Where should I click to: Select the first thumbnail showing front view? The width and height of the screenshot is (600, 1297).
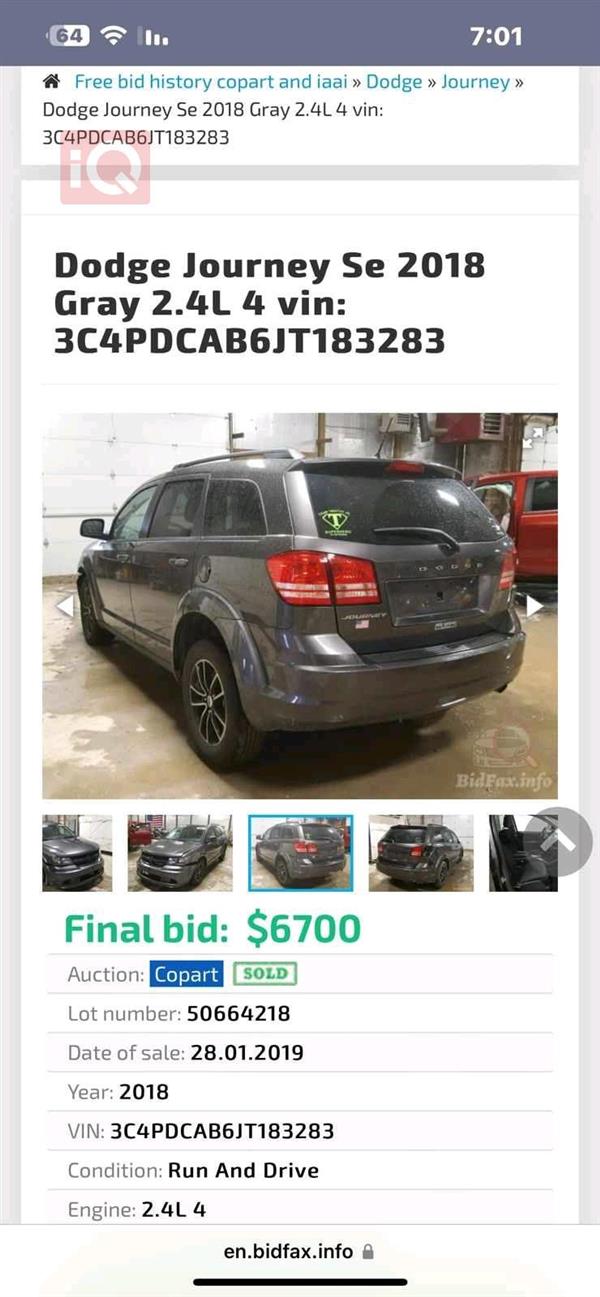coord(77,853)
